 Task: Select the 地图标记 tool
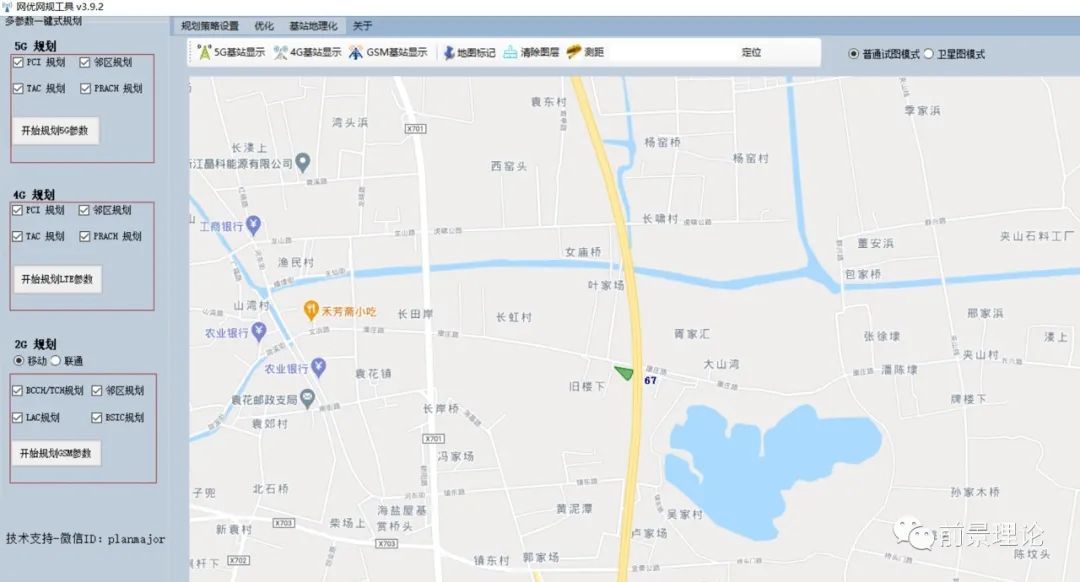click(x=469, y=53)
